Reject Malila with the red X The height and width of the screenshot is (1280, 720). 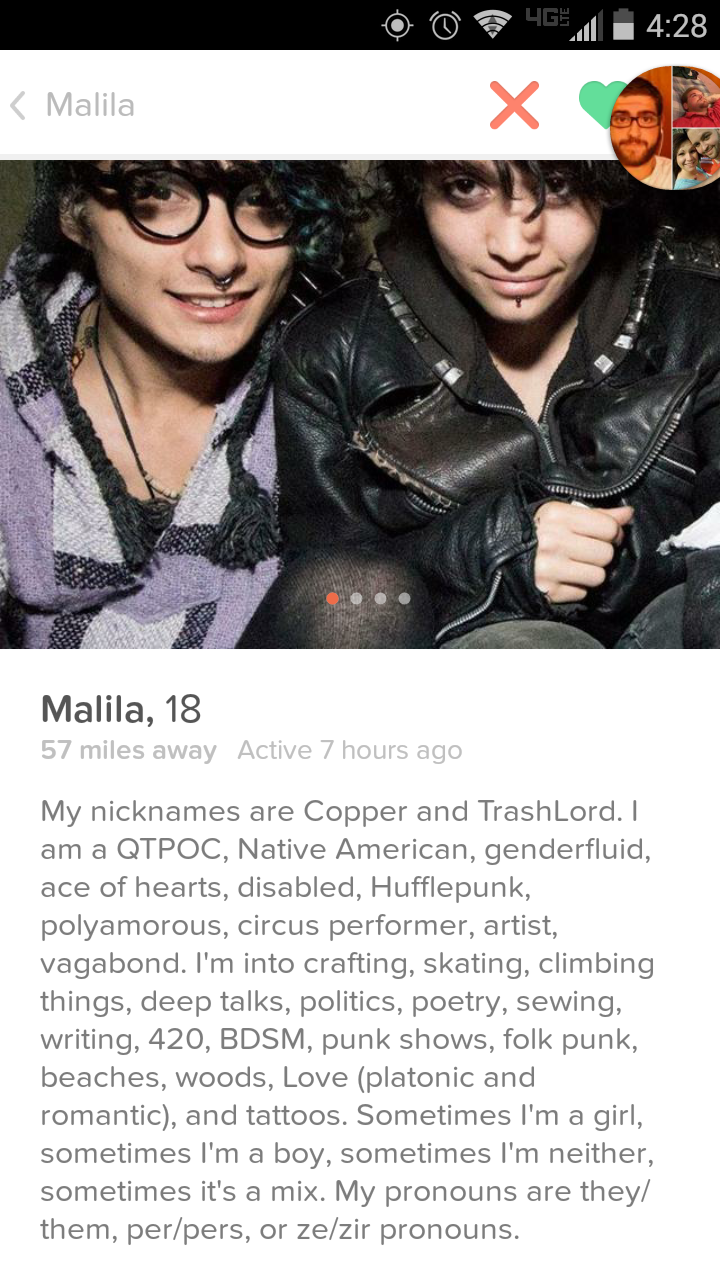[514, 105]
